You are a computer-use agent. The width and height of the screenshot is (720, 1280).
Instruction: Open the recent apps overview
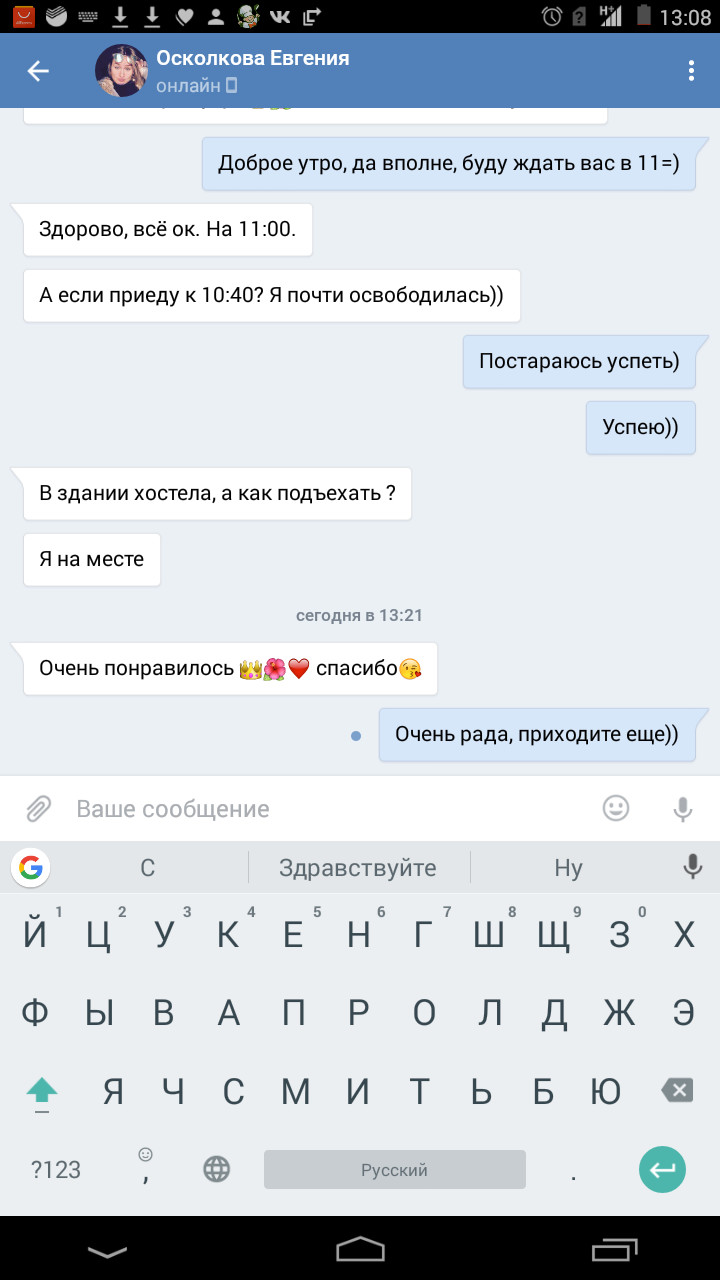[614, 1249]
